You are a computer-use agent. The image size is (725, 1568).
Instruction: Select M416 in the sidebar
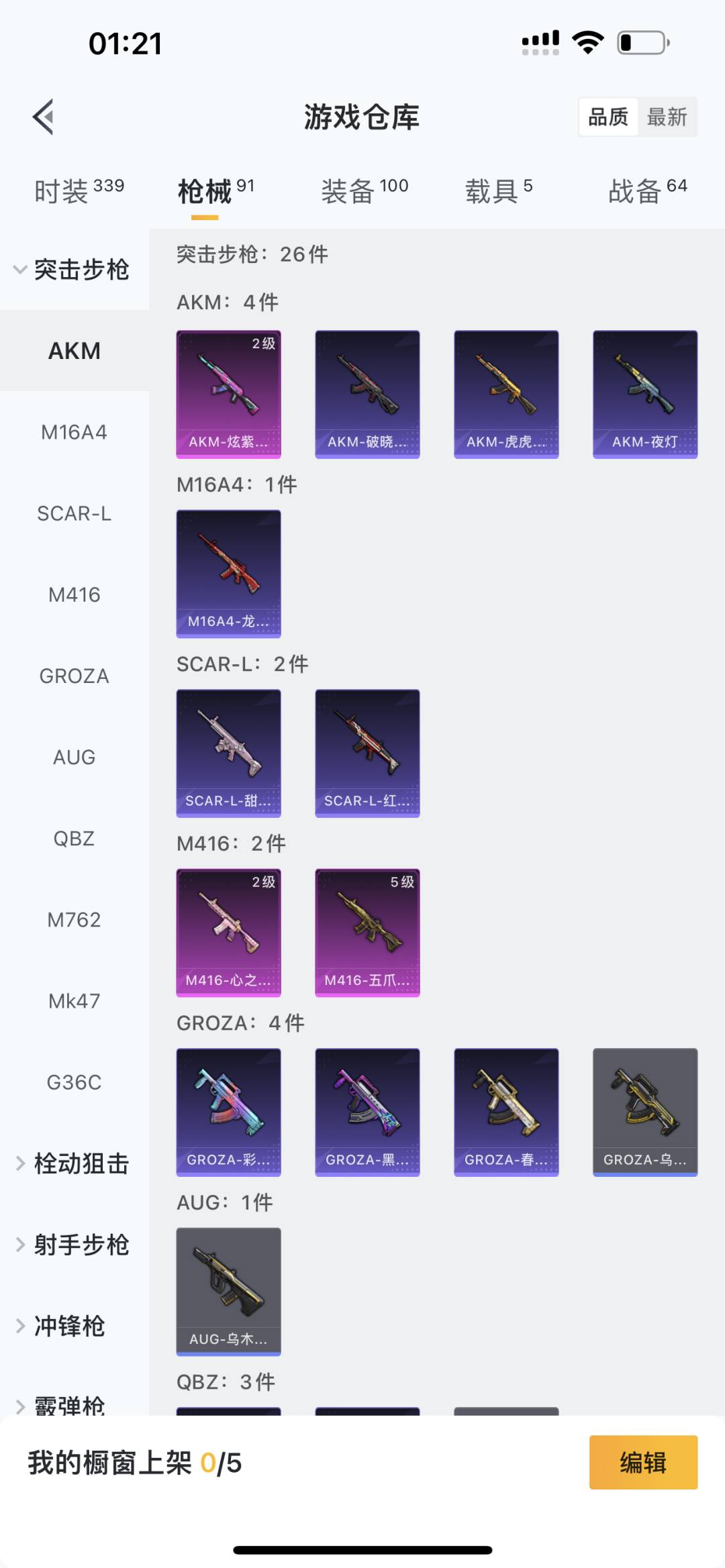pyautogui.click(x=74, y=594)
